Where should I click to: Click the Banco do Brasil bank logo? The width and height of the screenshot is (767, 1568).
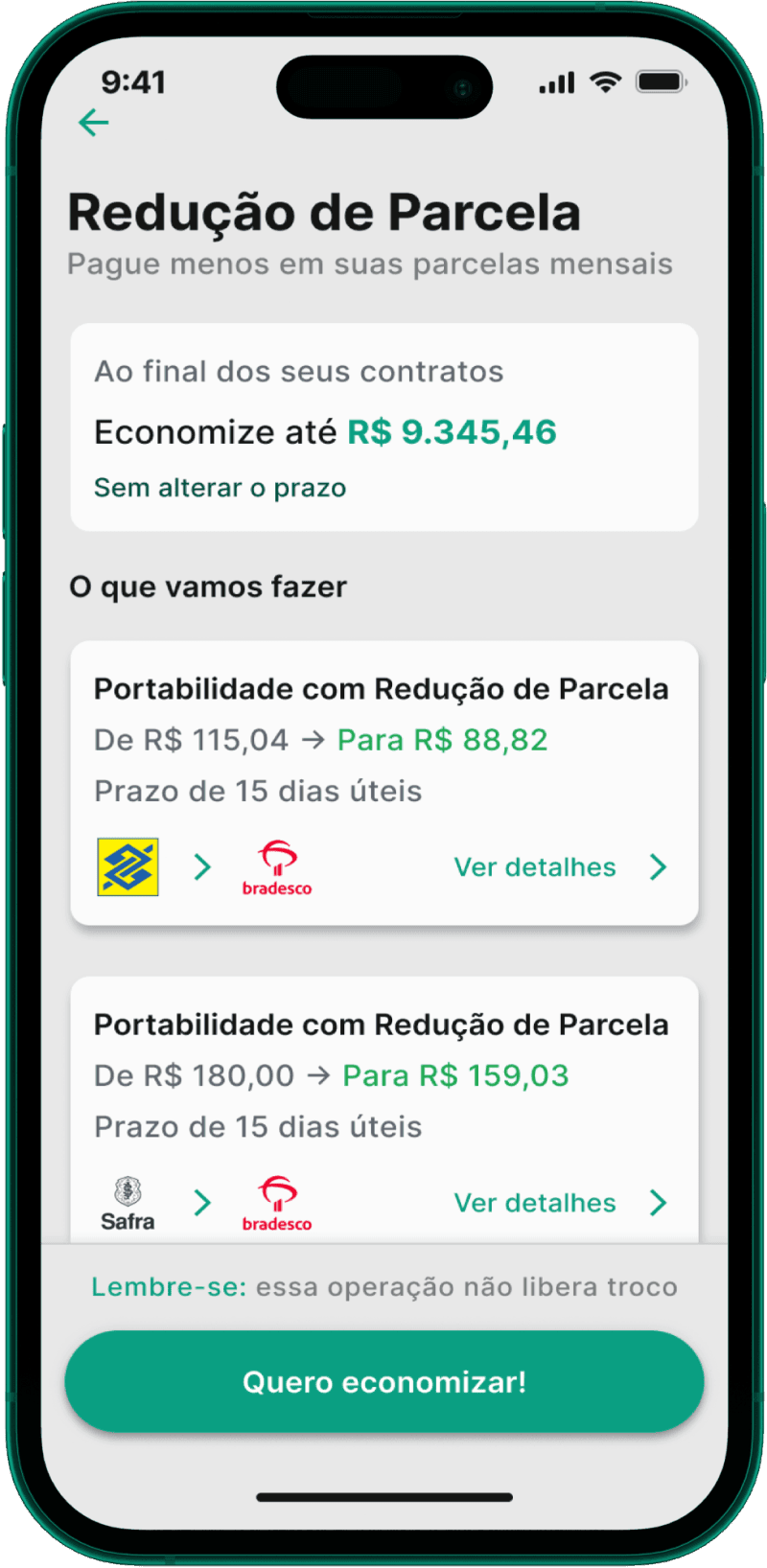click(127, 865)
